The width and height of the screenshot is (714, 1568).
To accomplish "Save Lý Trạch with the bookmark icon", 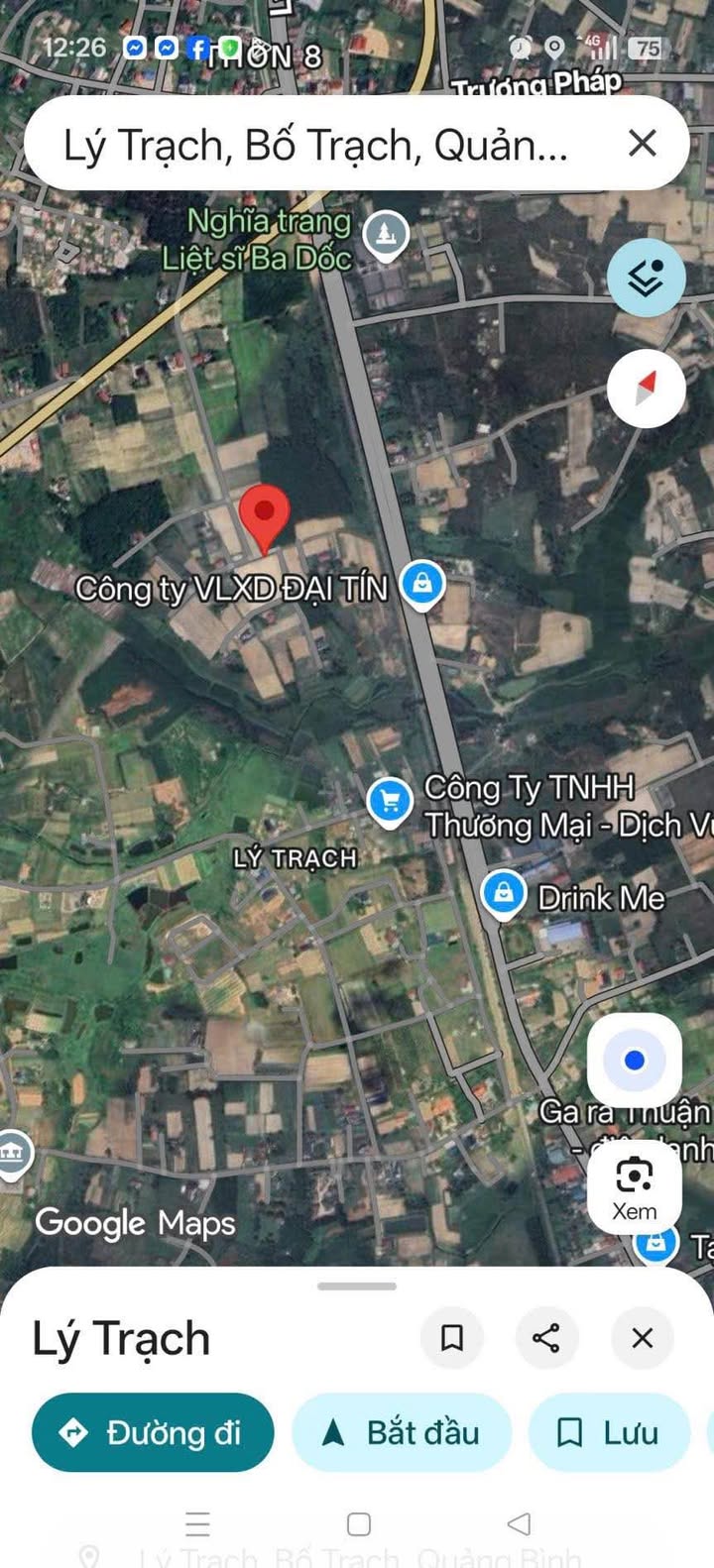I will [452, 1338].
